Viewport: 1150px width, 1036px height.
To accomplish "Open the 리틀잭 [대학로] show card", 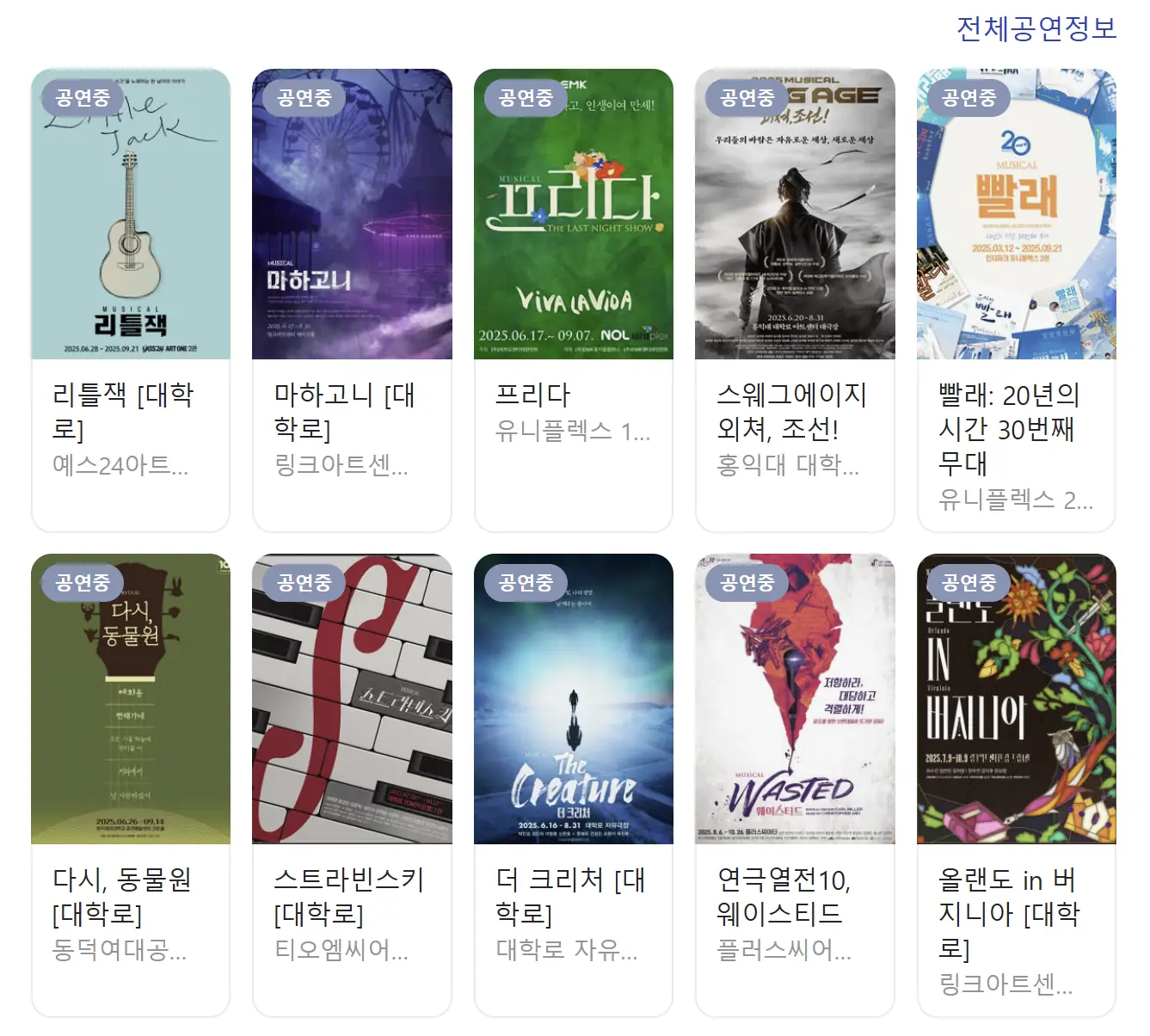I will tap(131, 300).
